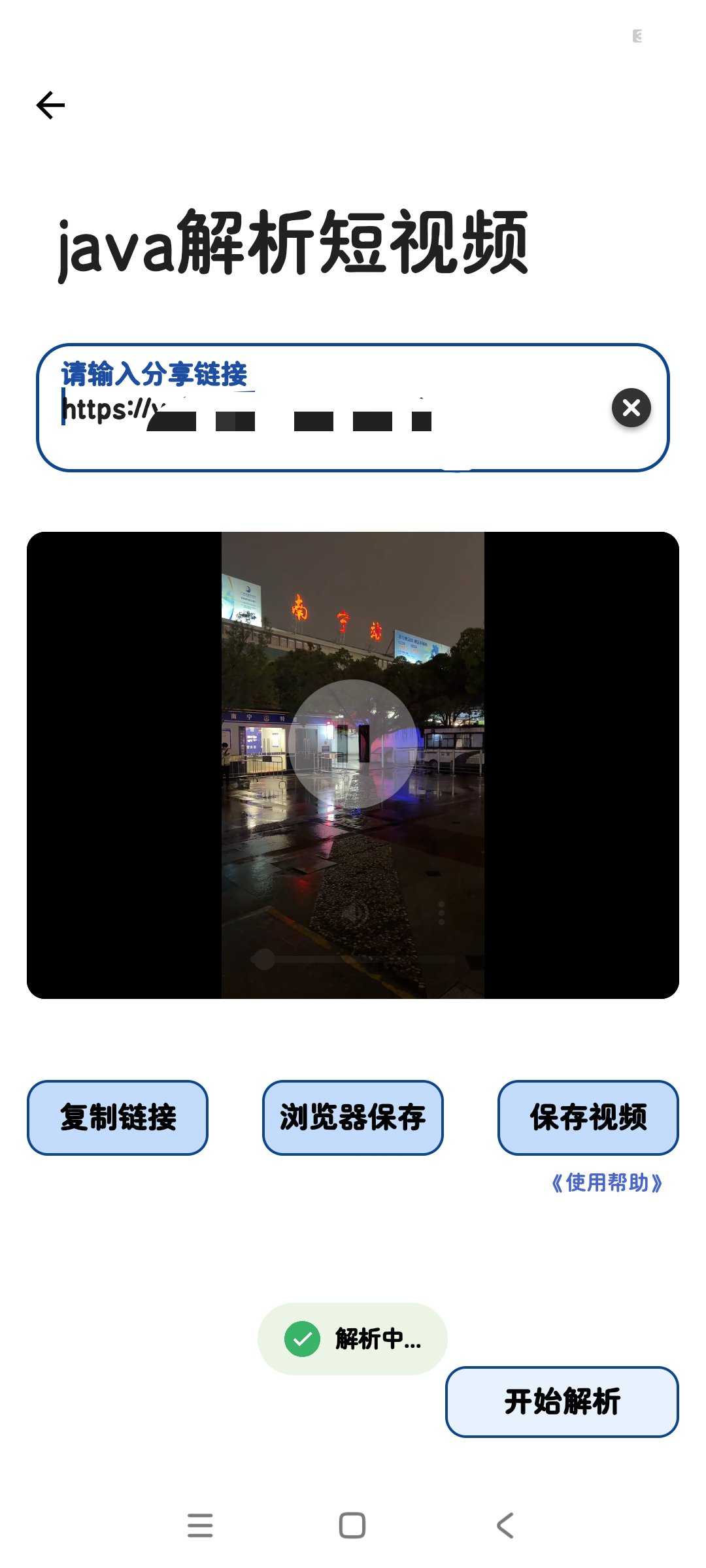Screen dimensions: 706x1568
Task: Focus the share link text field
Action: pyautogui.click(x=327, y=412)
